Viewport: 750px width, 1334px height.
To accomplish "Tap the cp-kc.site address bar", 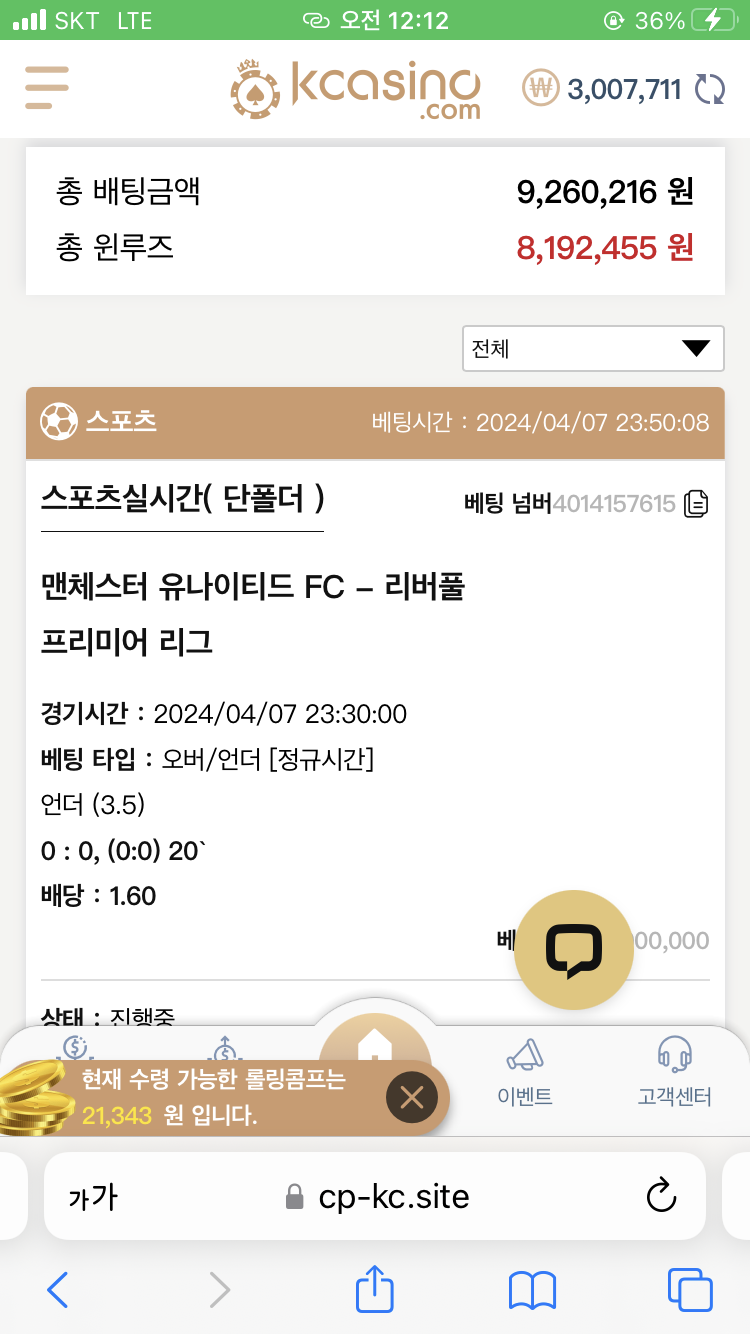I will [394, 1196].
